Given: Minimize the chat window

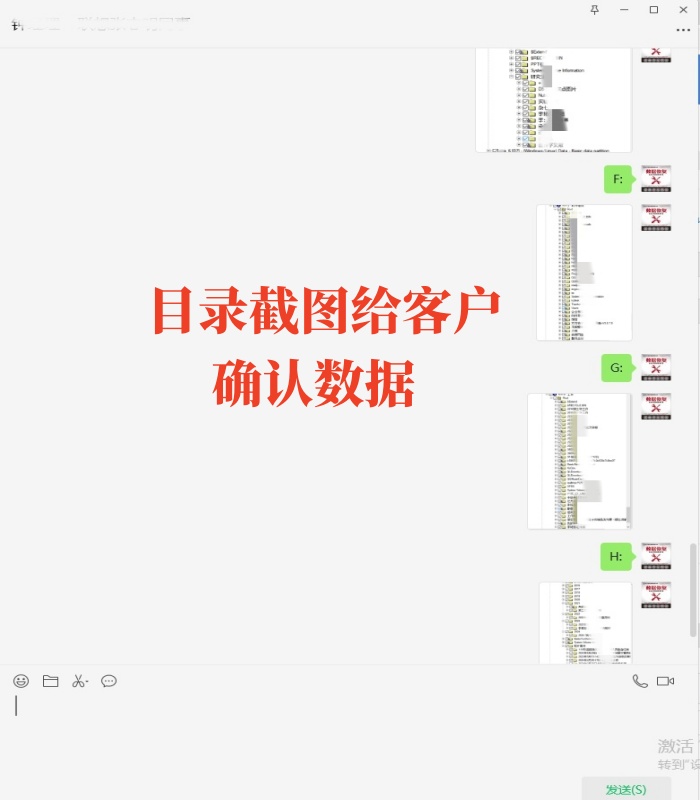Looking at the screenshot, I should [625, 9].
